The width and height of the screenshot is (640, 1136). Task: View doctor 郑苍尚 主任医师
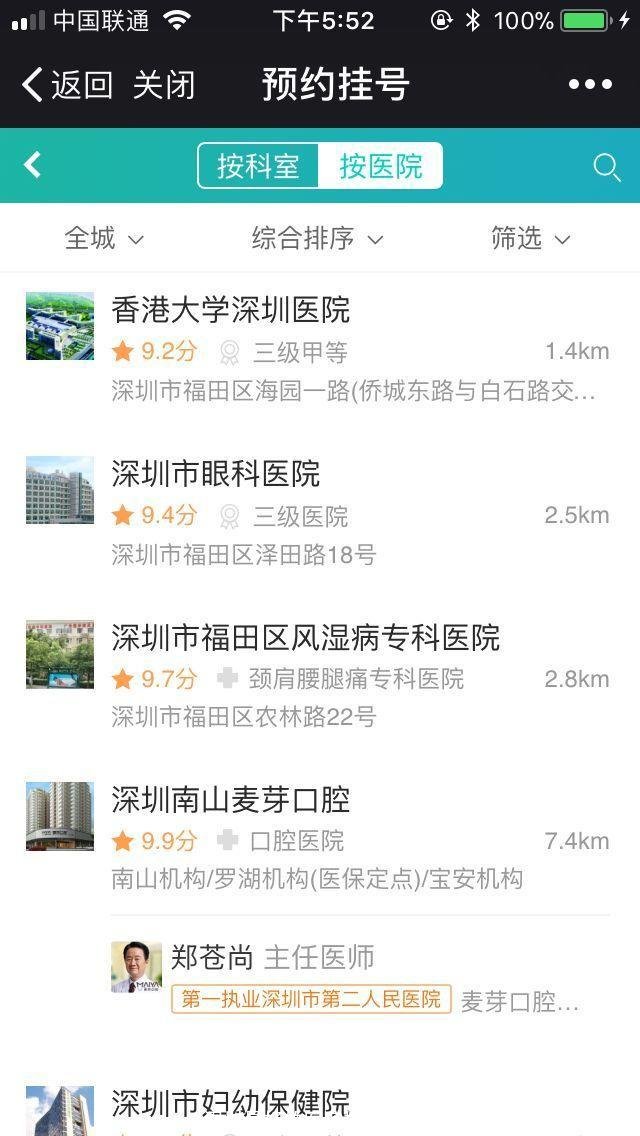pyautogui.click(x=274, y=958)
